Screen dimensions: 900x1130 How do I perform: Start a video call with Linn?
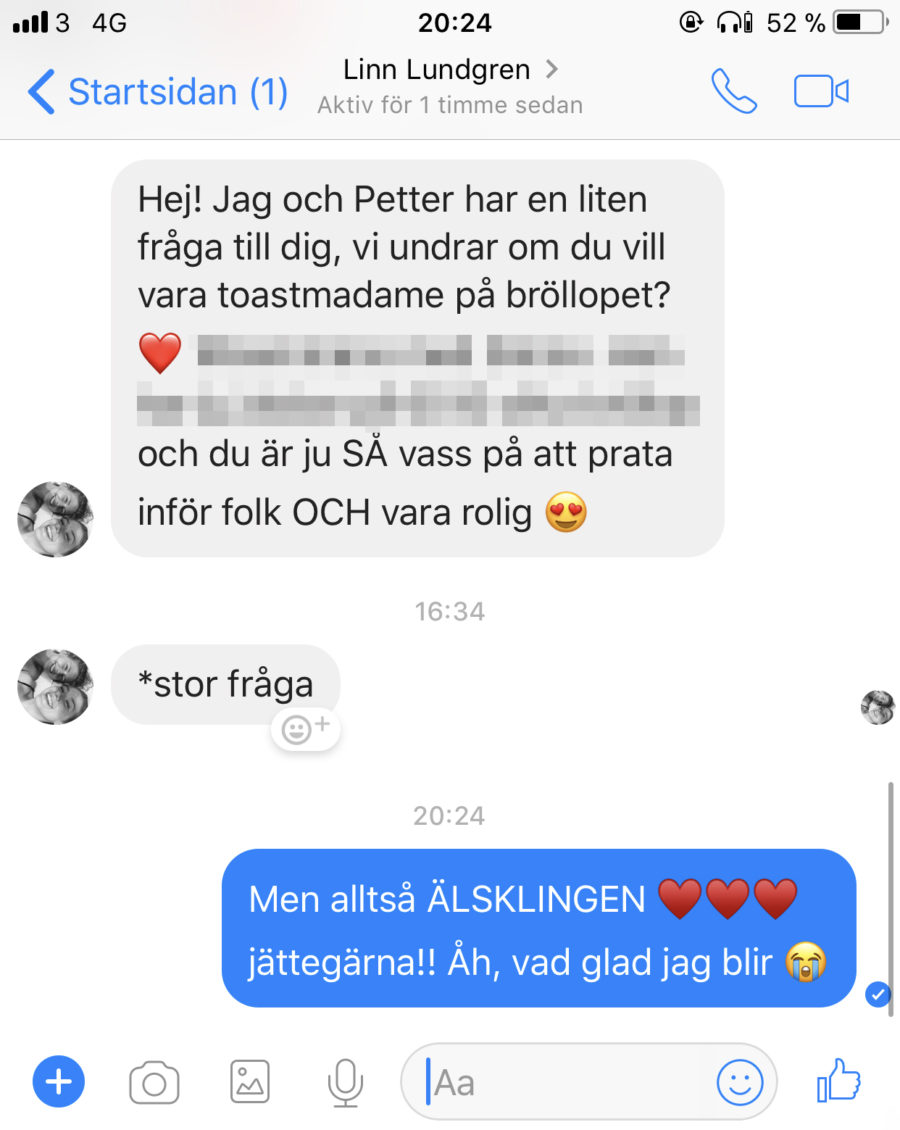coord(821,91)
